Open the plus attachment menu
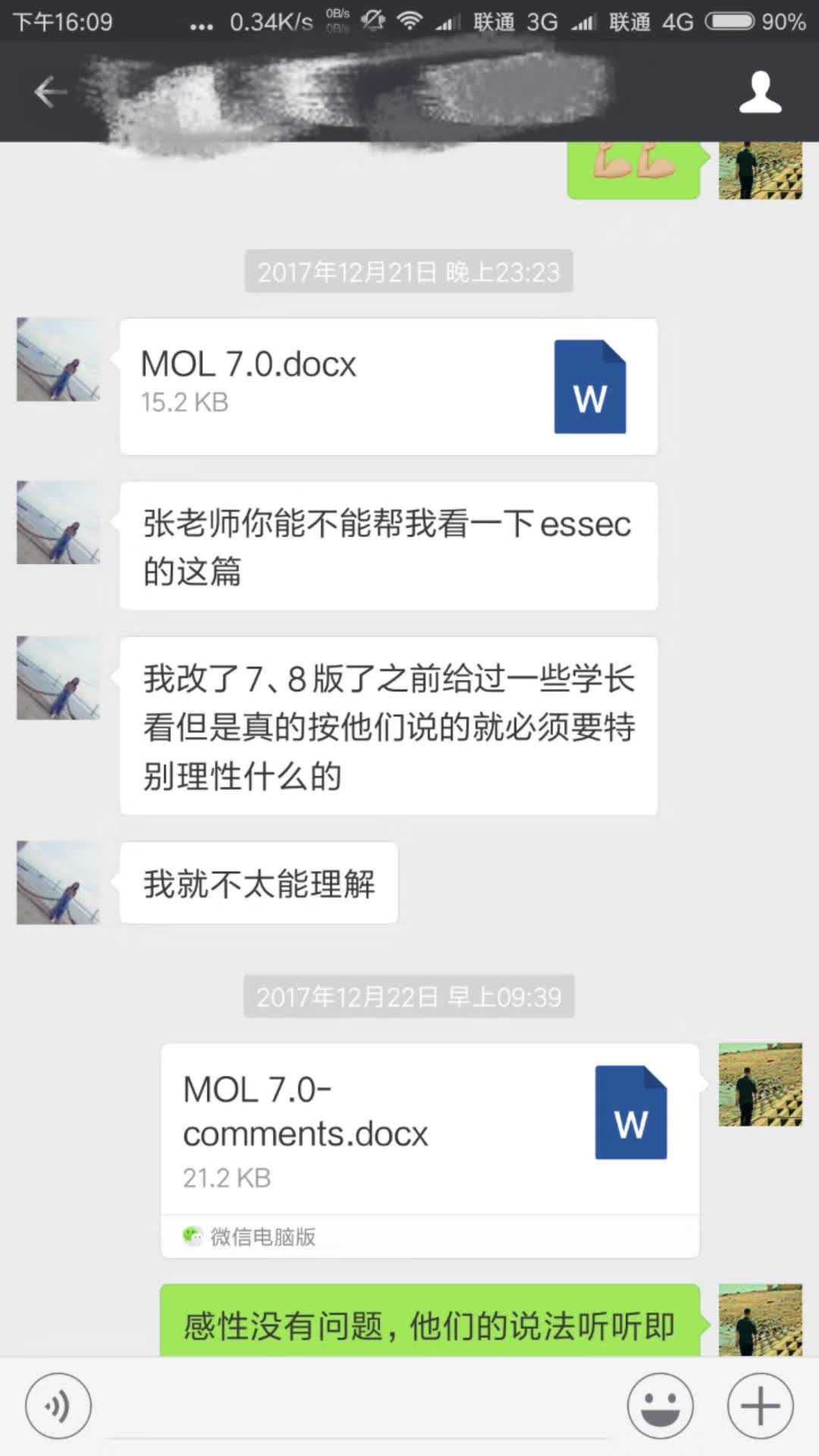Viewport: 819px width, 1456px height. [760, 1405]
